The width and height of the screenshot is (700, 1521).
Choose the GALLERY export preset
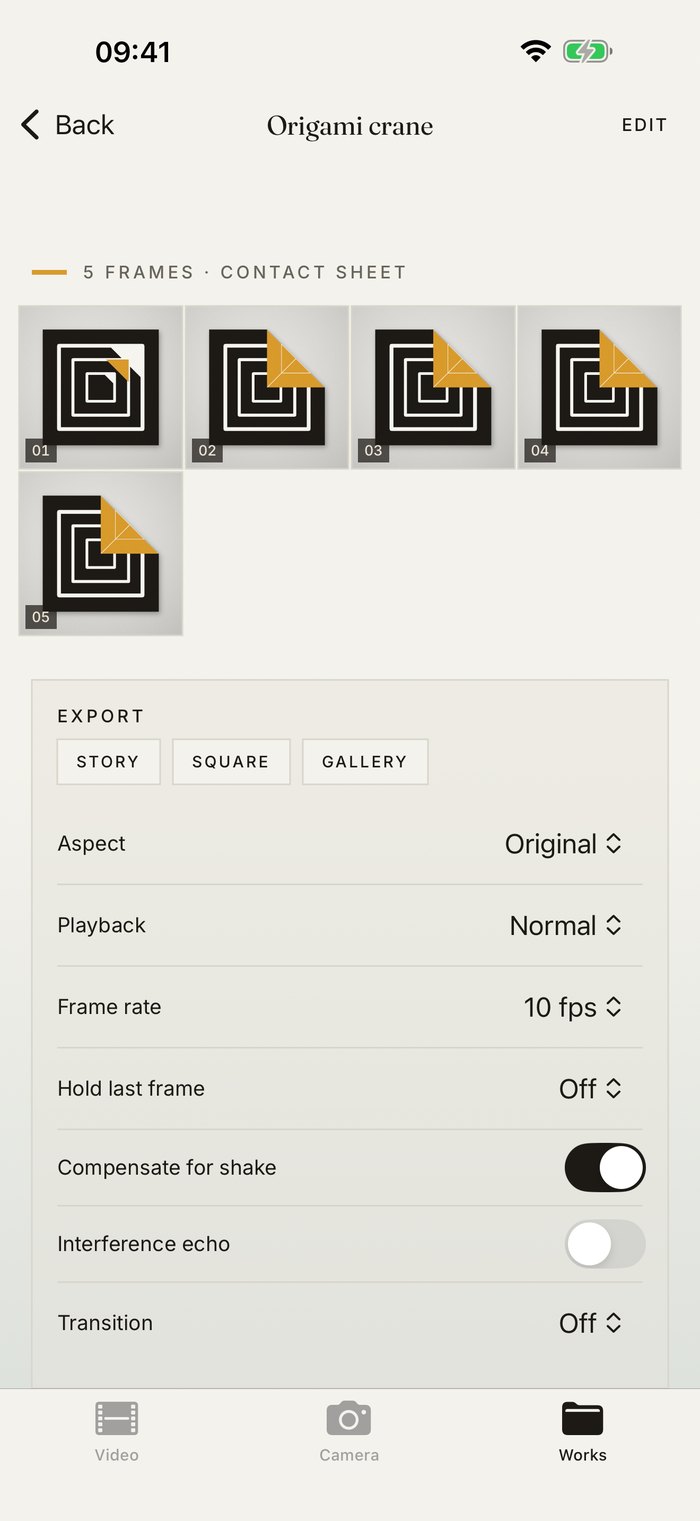(x=365, y=762)
